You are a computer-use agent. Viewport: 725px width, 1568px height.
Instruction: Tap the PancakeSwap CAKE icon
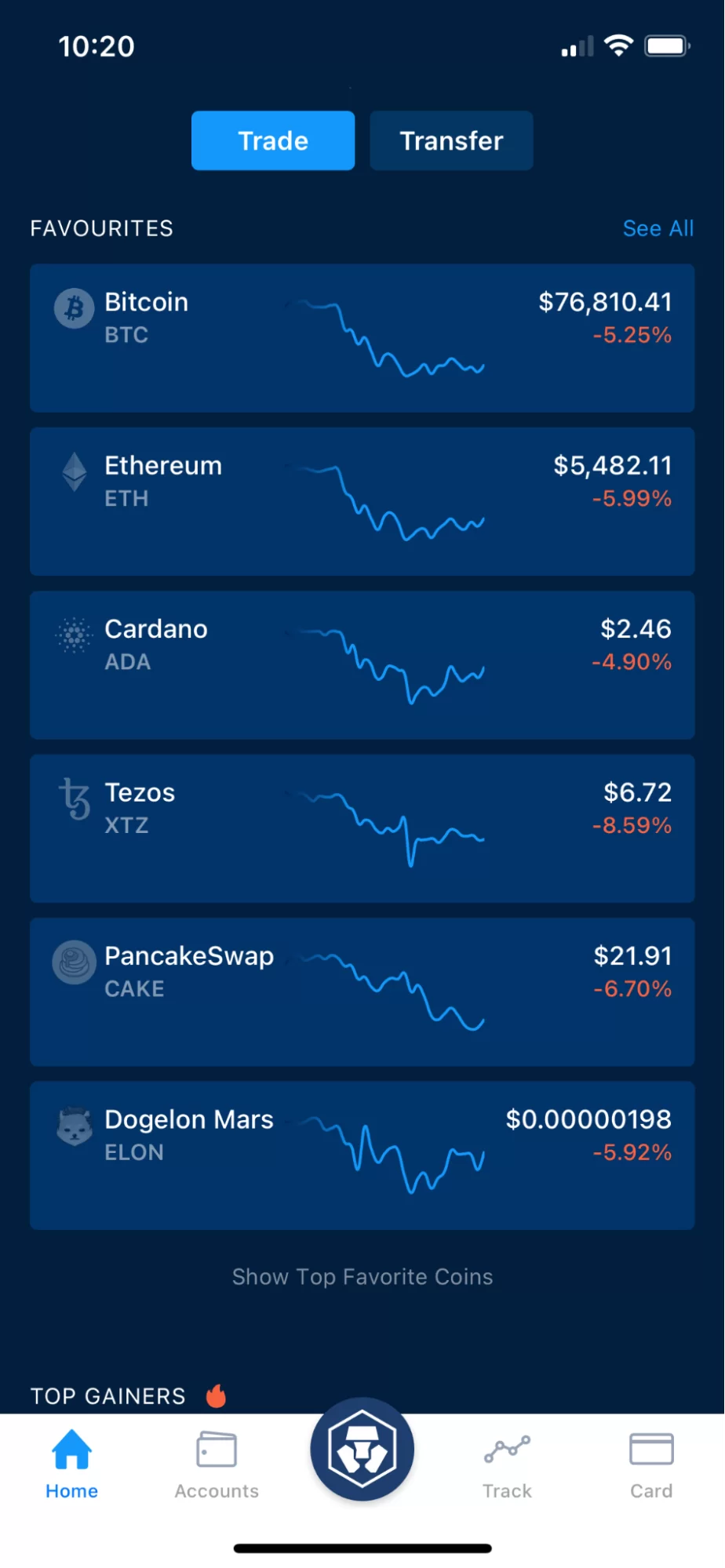[x=74, y=962]
